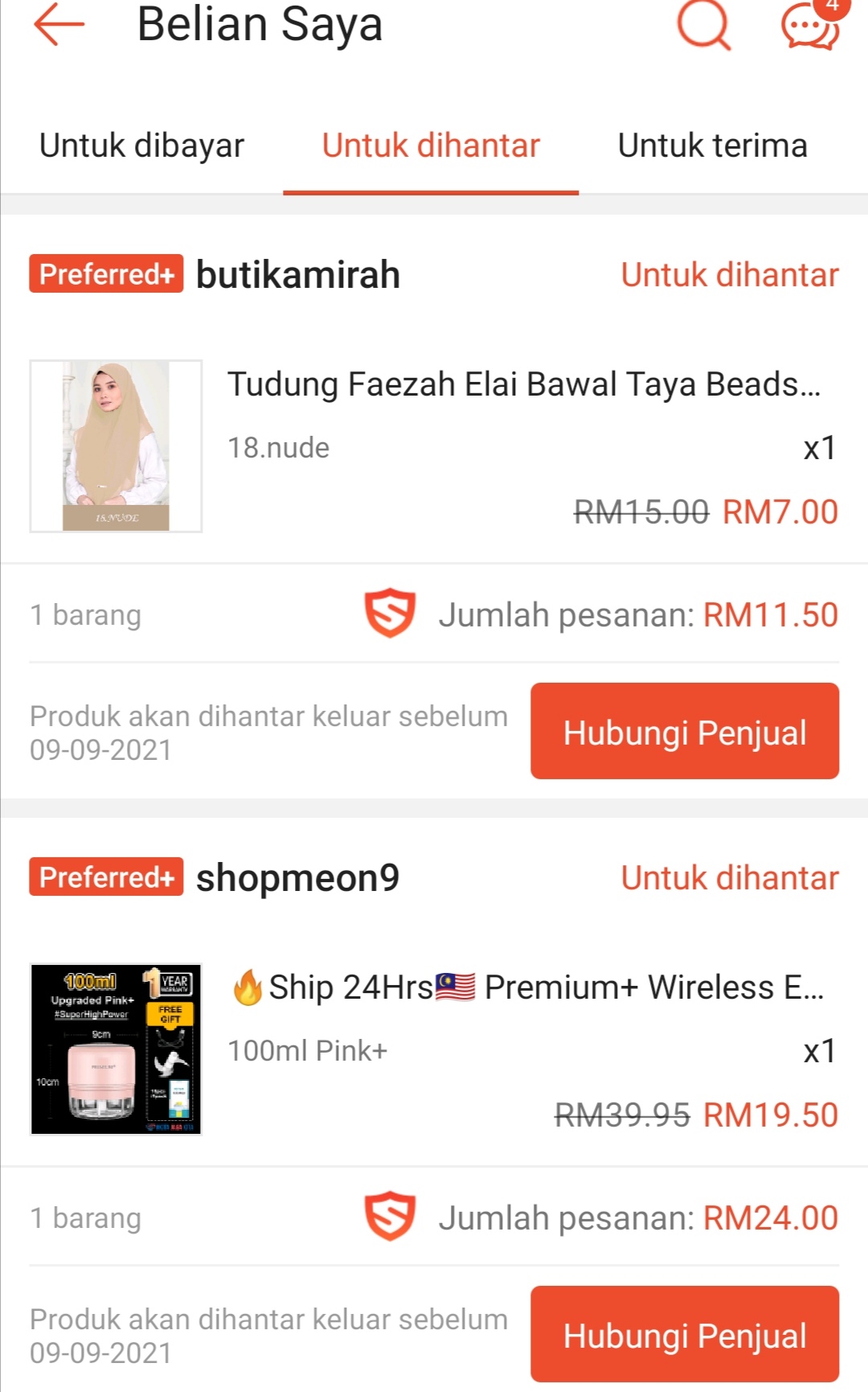The image size is (868, 1392).
Task: Switch to Untuk terima tab
Action: [x=712, y=146]
